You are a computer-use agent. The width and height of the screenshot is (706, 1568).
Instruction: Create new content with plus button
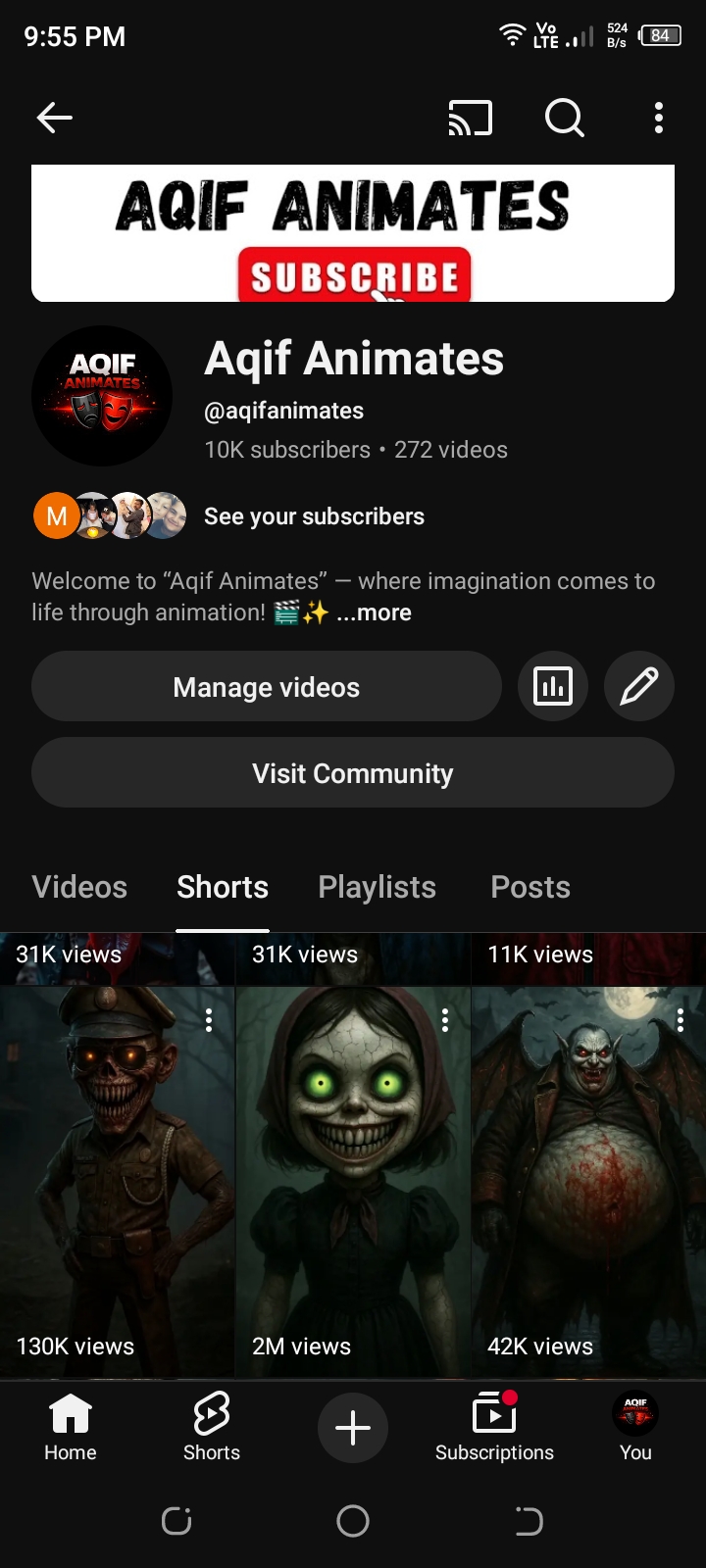[x=353, y=1428]
